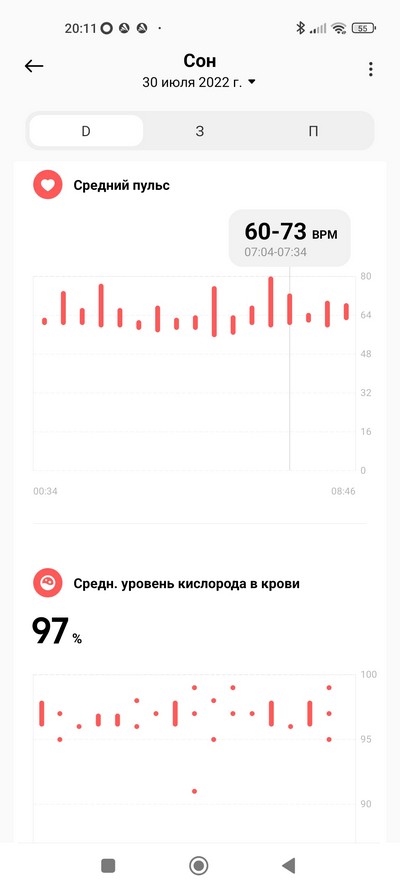This screenshot has height=889, width=400.
Task: Open the date picker for 30 июля 2022
Action: click(x=199, y=82)
